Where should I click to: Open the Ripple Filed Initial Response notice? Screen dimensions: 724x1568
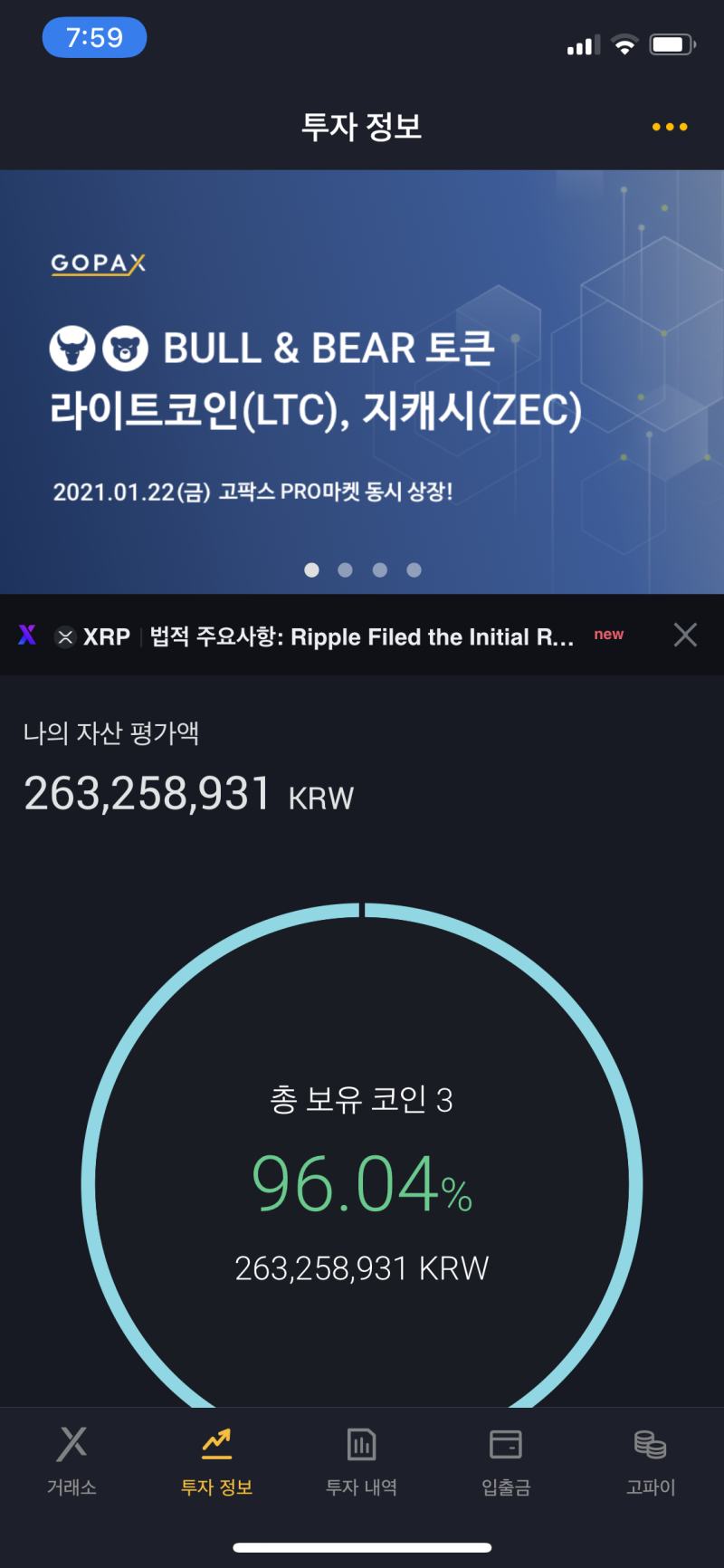pos(362,636)
